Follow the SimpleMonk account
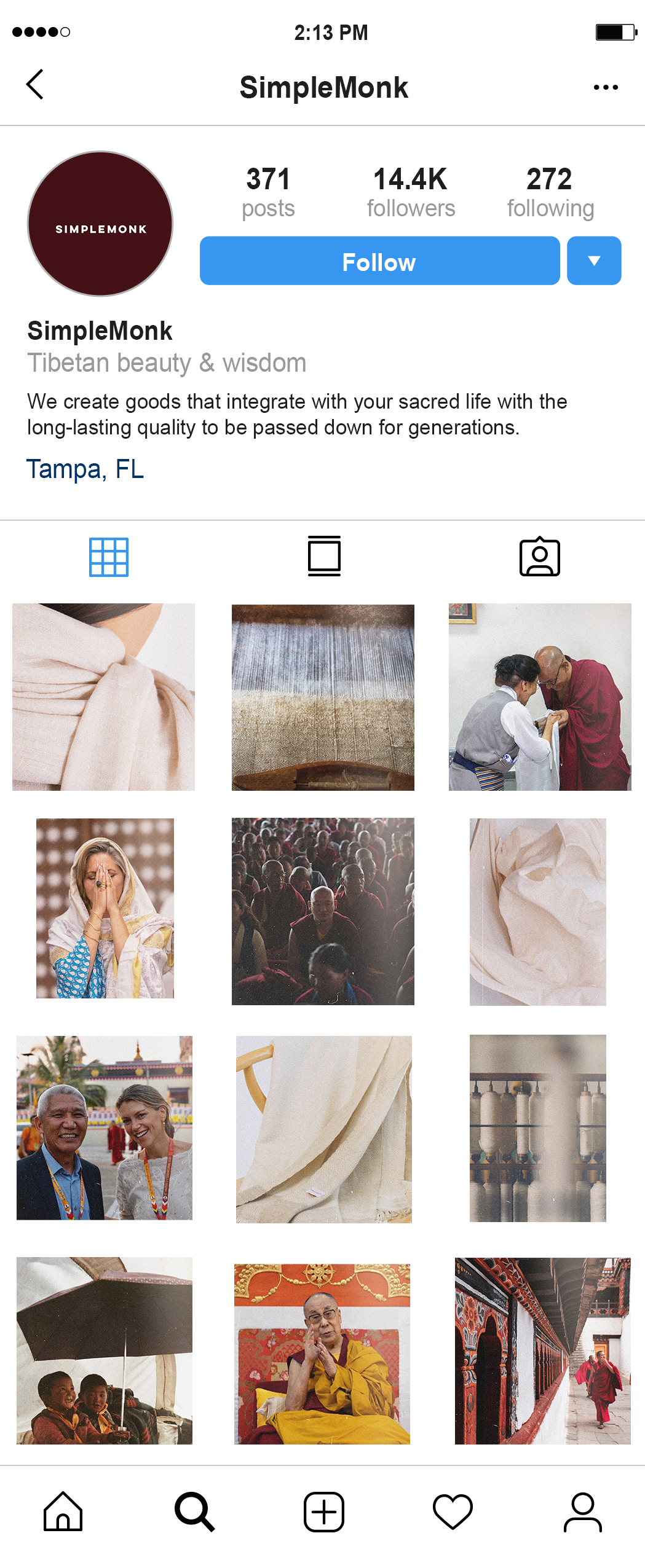 [379, 261]
